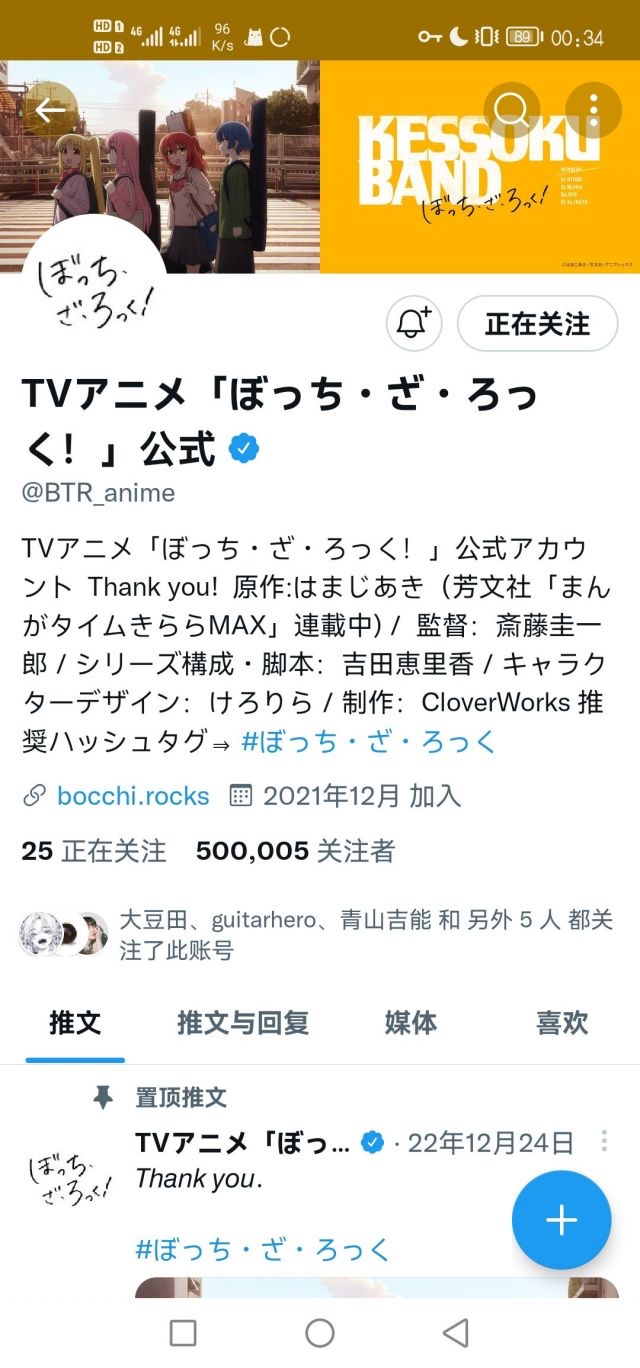The height and width of the screenshot is (1368, 640).
Task: Tap the system home button
Action: (319, 1332)
